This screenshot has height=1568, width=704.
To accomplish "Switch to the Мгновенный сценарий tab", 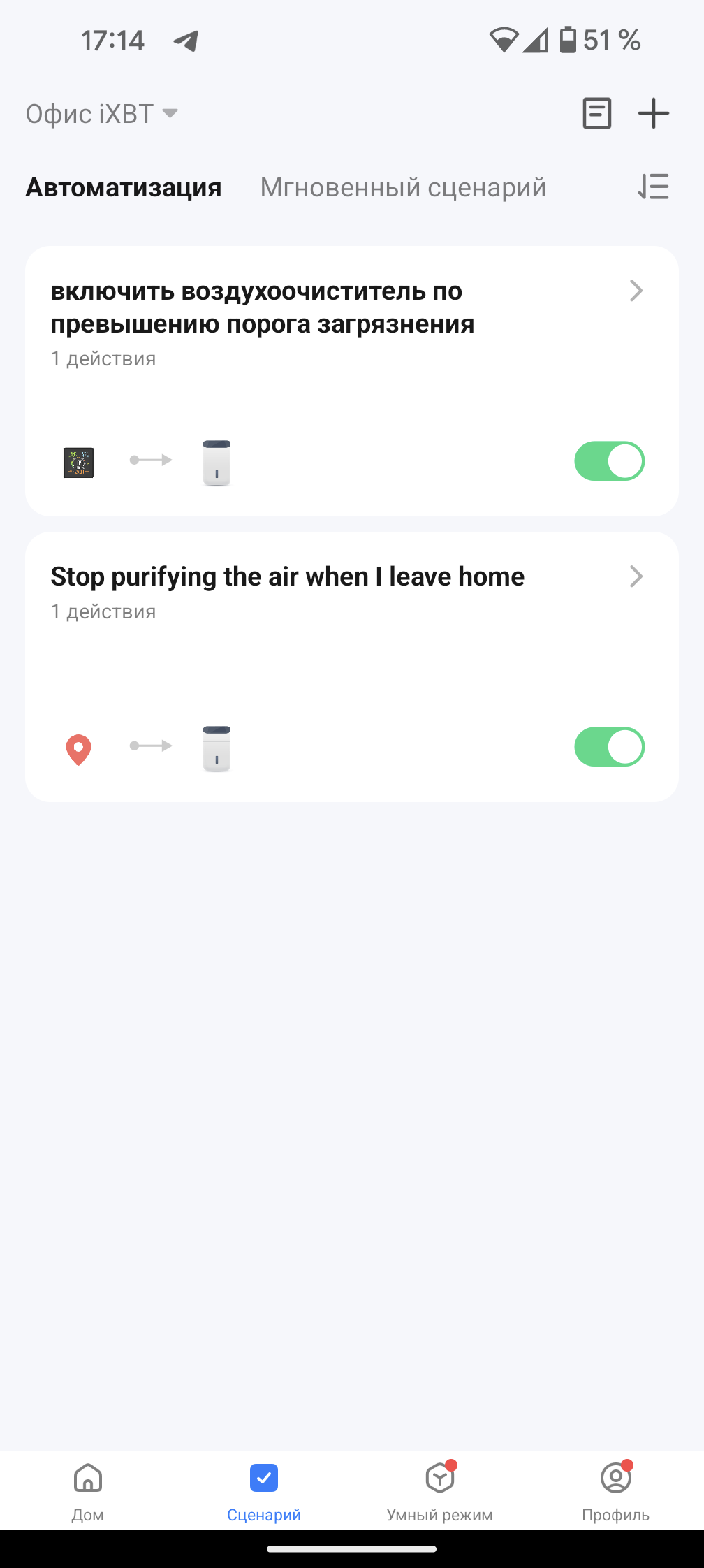I will (x=403, y=187).
